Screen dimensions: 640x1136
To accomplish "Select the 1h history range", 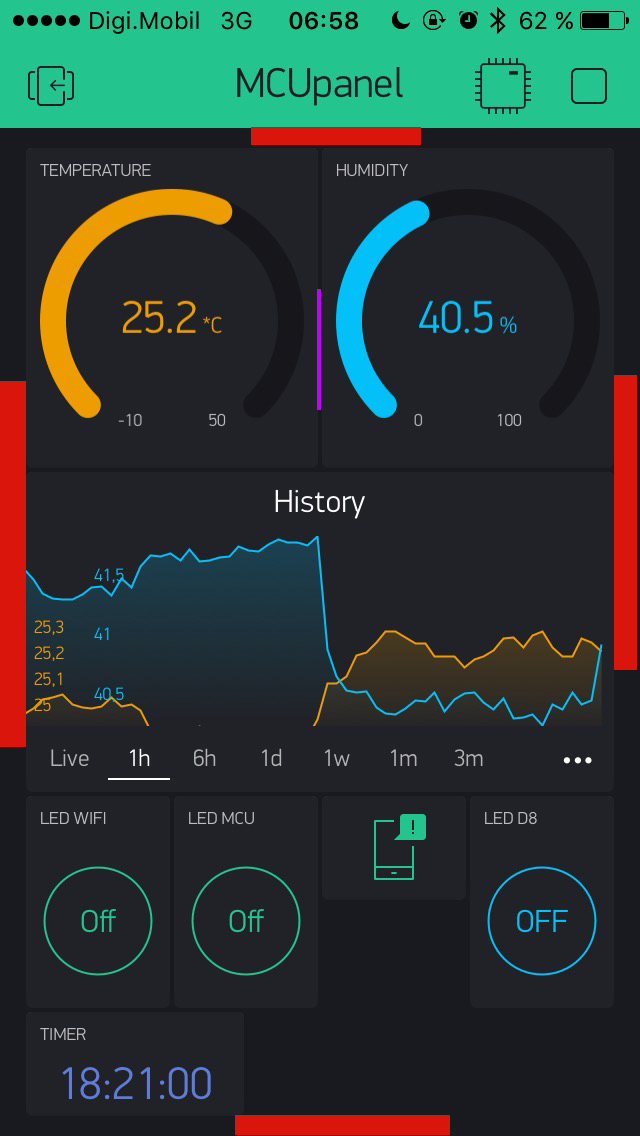I will [139, 758].
